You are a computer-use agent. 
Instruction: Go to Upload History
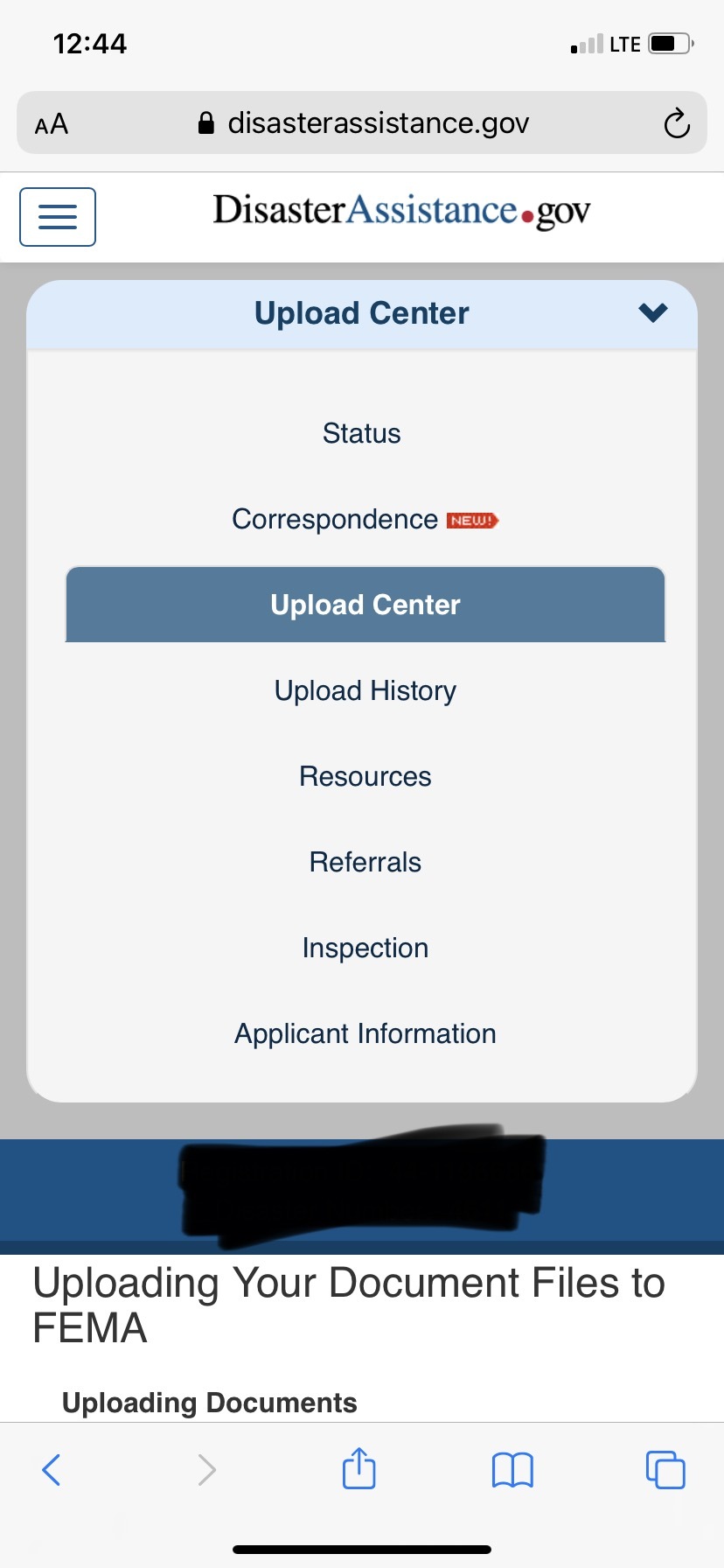[x=365, y=690]
